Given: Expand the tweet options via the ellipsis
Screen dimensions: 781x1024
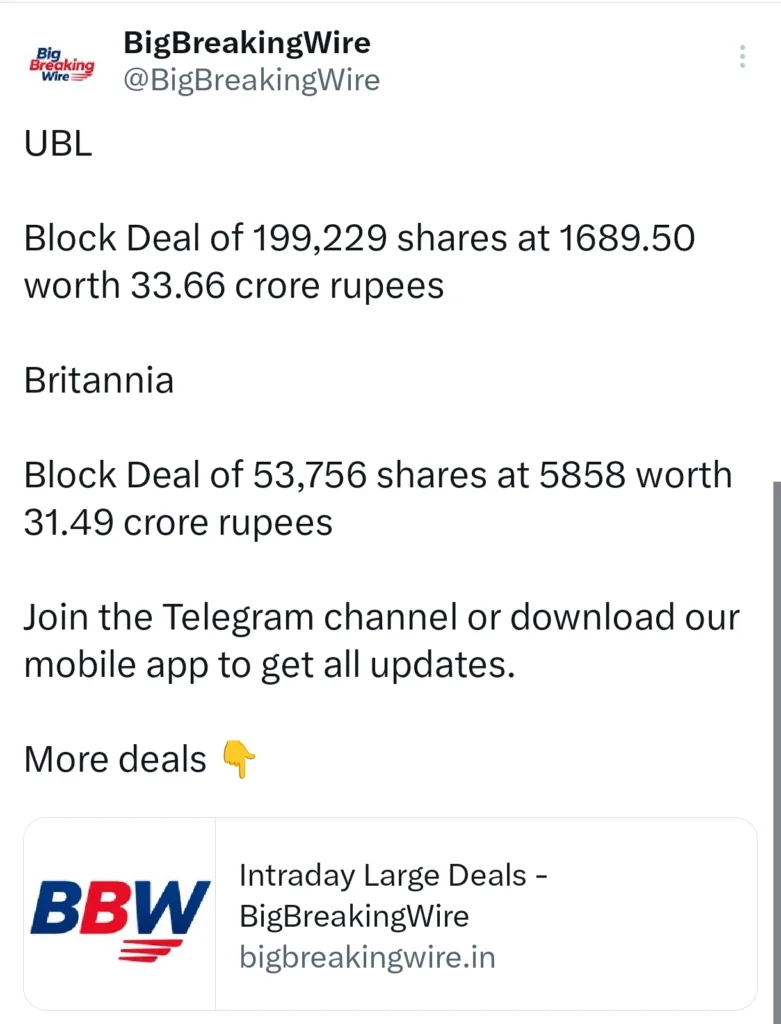Looking at the screenshot, I should point(742,57).
